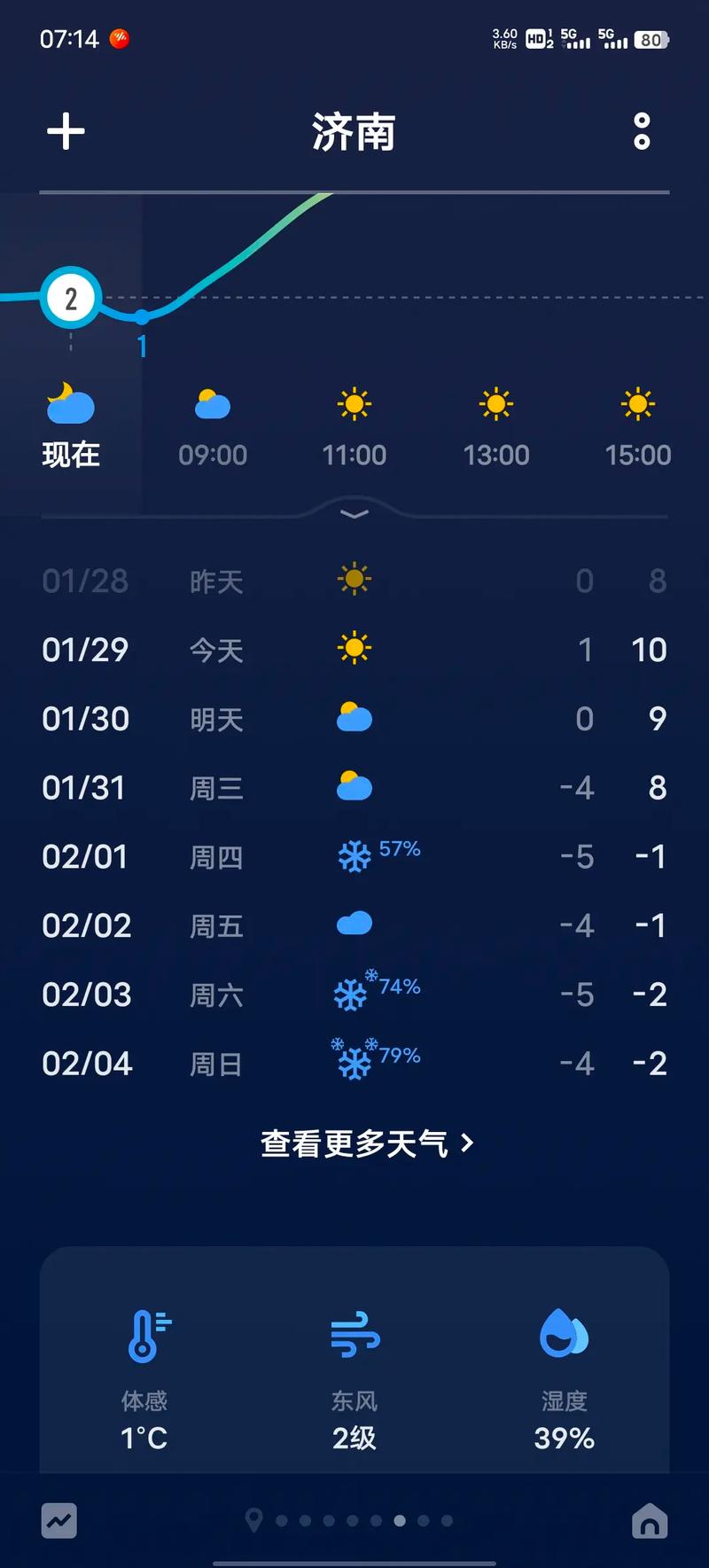This screenshot has height=1568, width=709.
Task: Open 查看更多天气 for more weather
Action: pyautogui.click(x=354, y=1143)
